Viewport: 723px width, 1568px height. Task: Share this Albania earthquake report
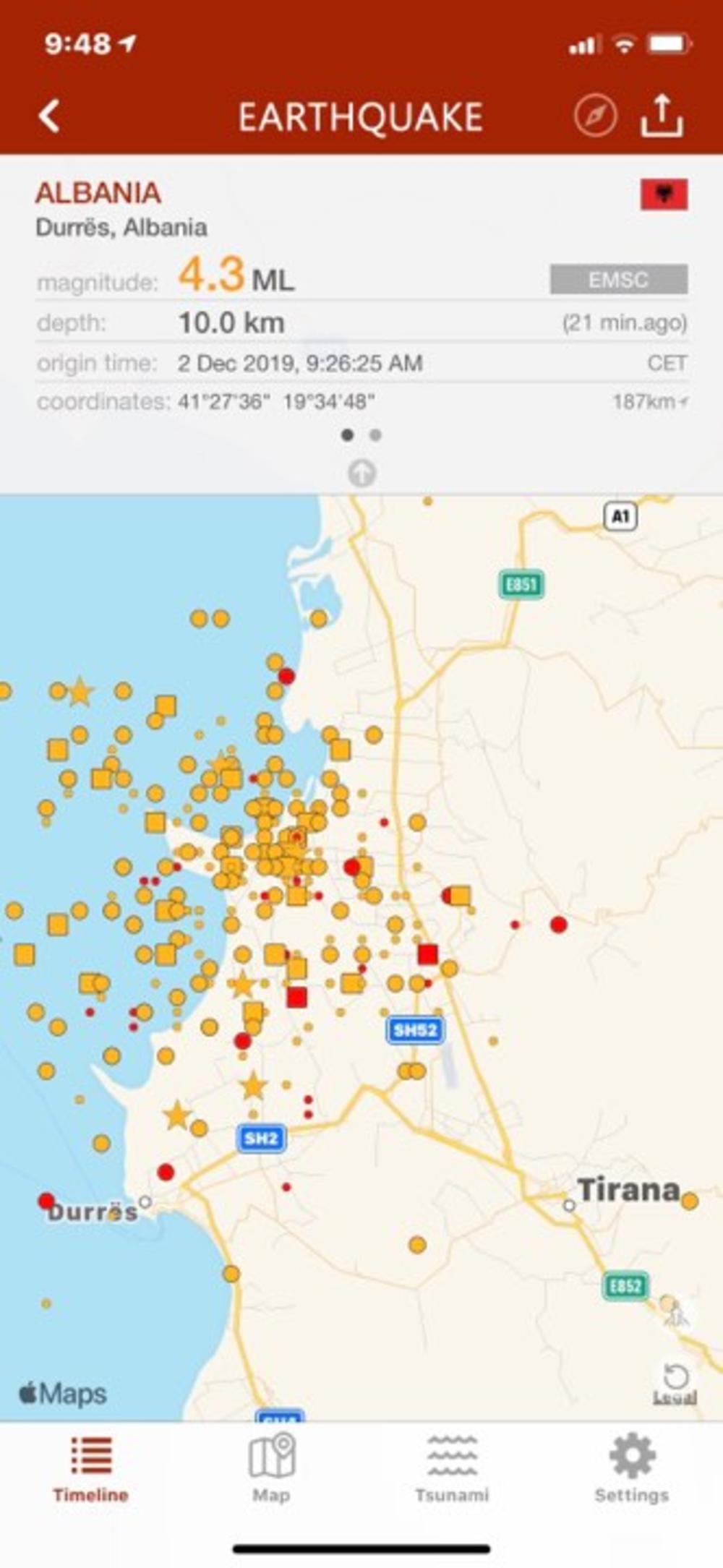point(662,116)
